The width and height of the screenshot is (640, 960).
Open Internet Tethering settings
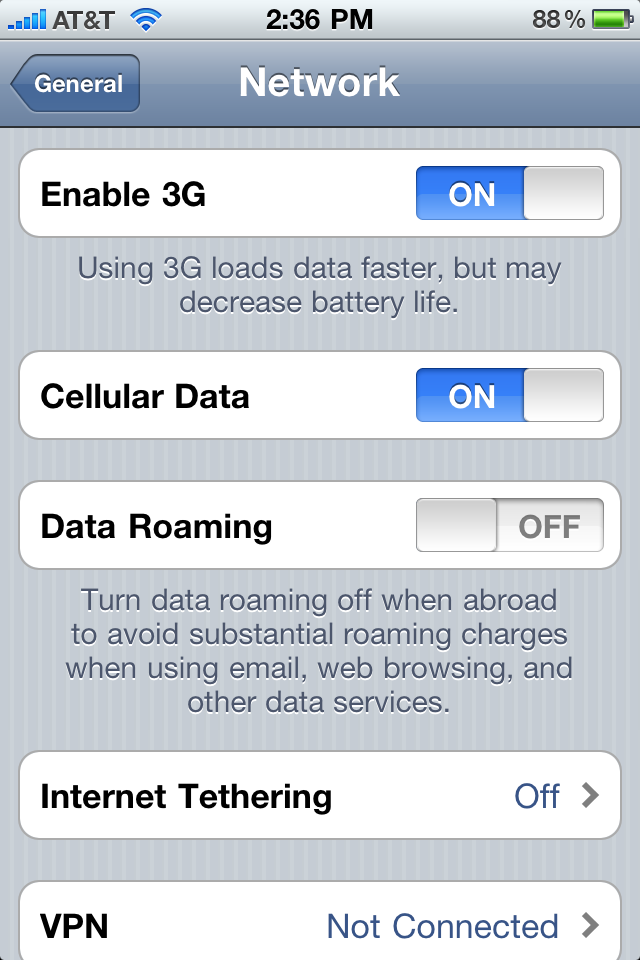(x=320, y=796)
